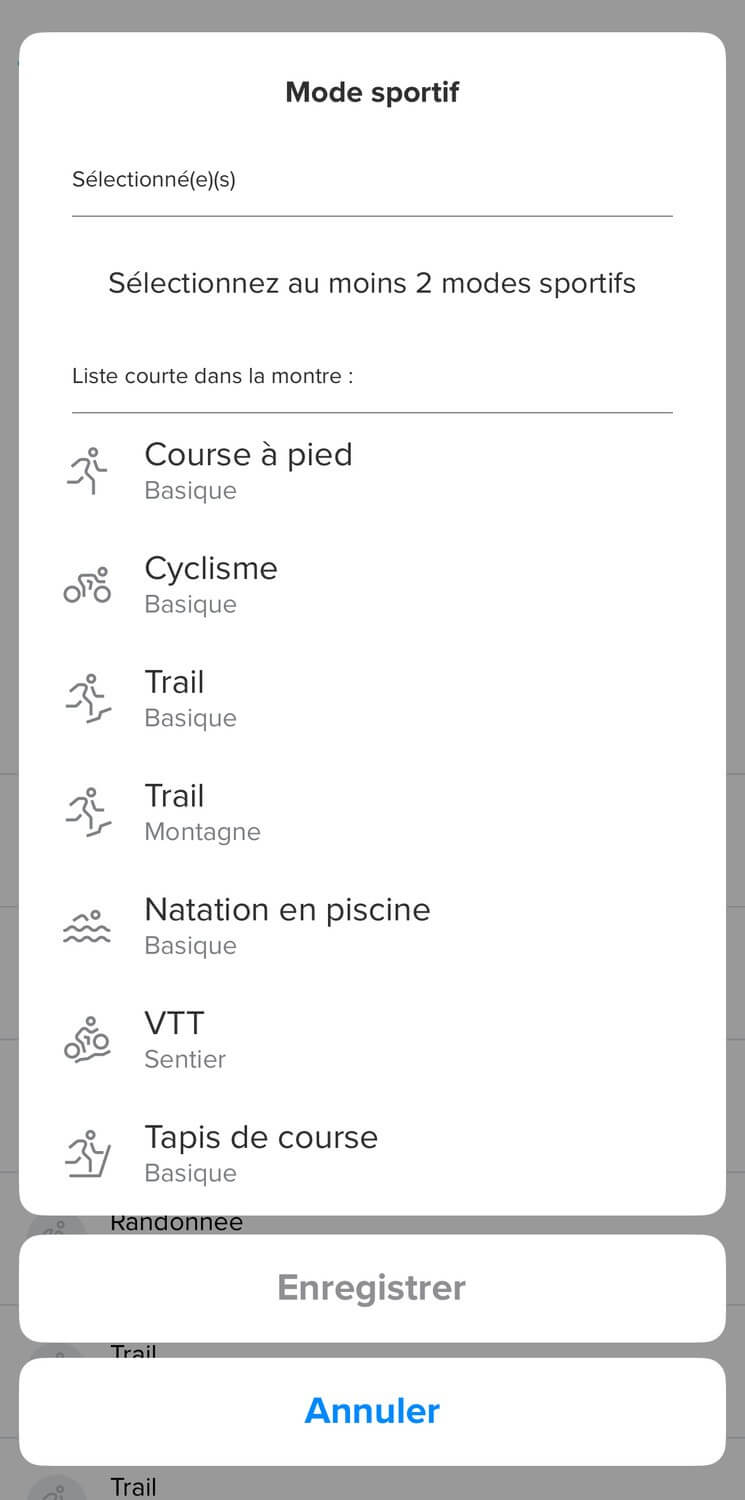Select Tapis de course Basique
The height and width of the screenshot is (1500, 745).
(x=372, y=1155)
